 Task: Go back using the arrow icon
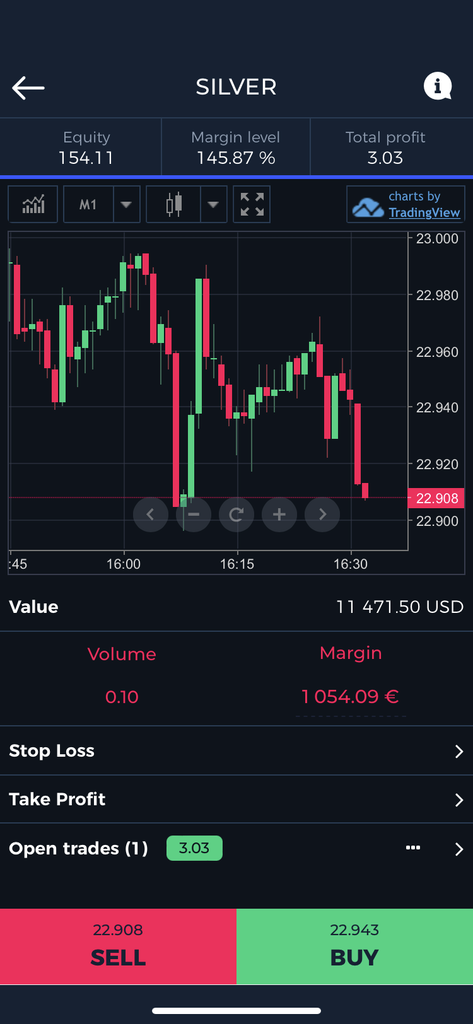coord(28,88)
